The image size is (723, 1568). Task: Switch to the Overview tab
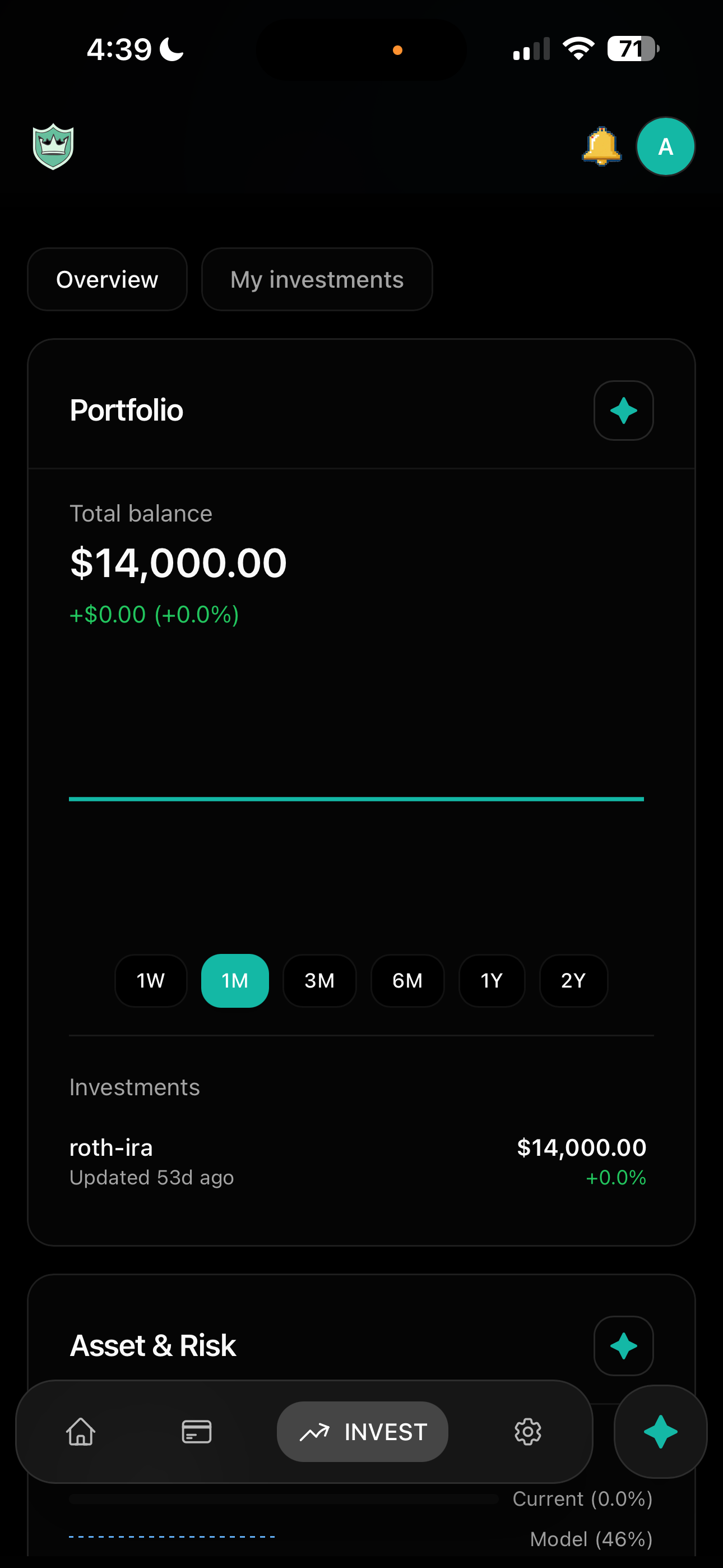coord(107,279)
